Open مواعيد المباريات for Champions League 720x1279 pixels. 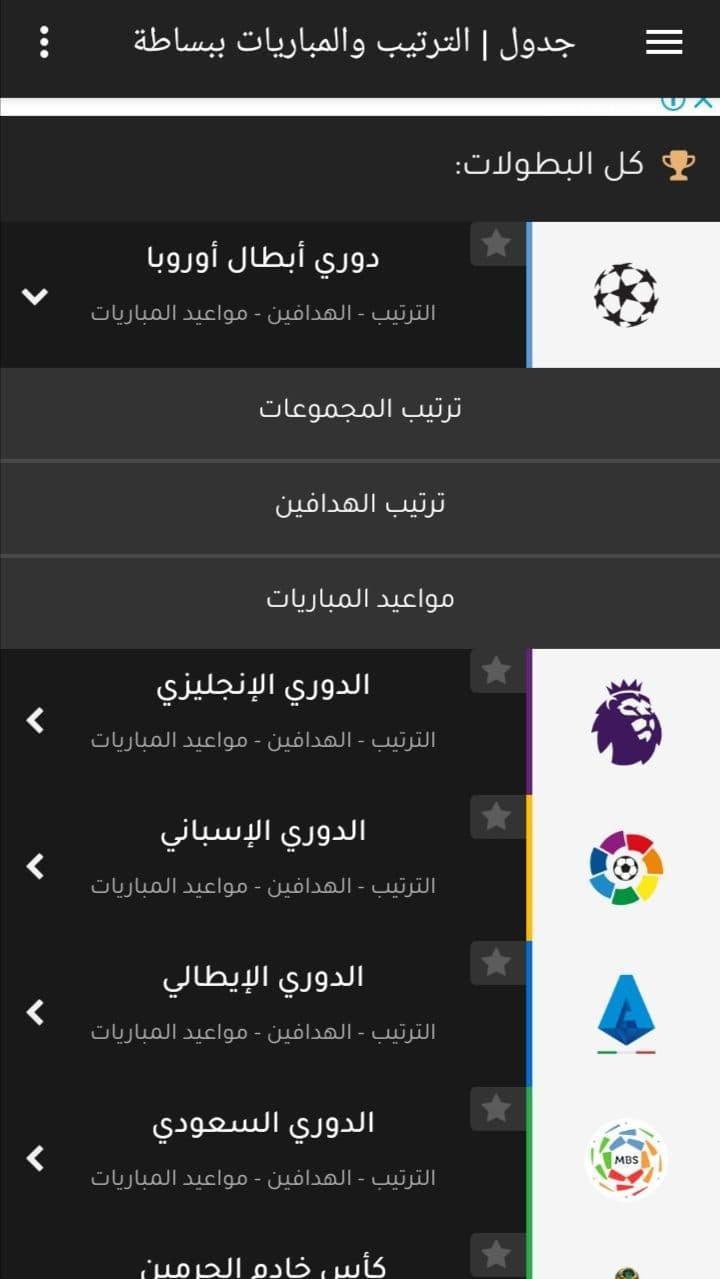[362, 597]
